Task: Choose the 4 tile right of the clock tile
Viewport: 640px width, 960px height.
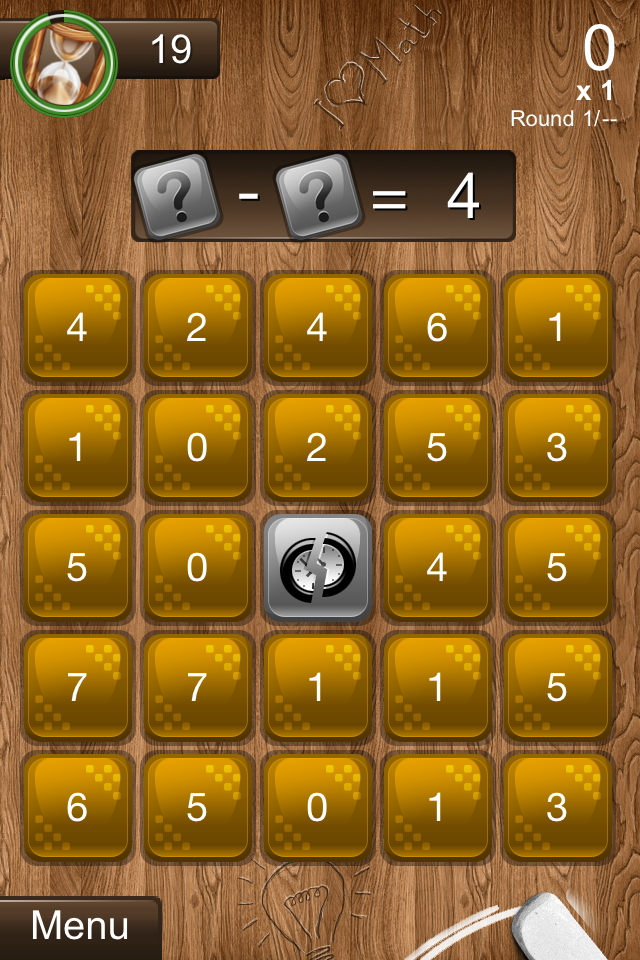Action: pyautogui.click(x=437, y=567)
